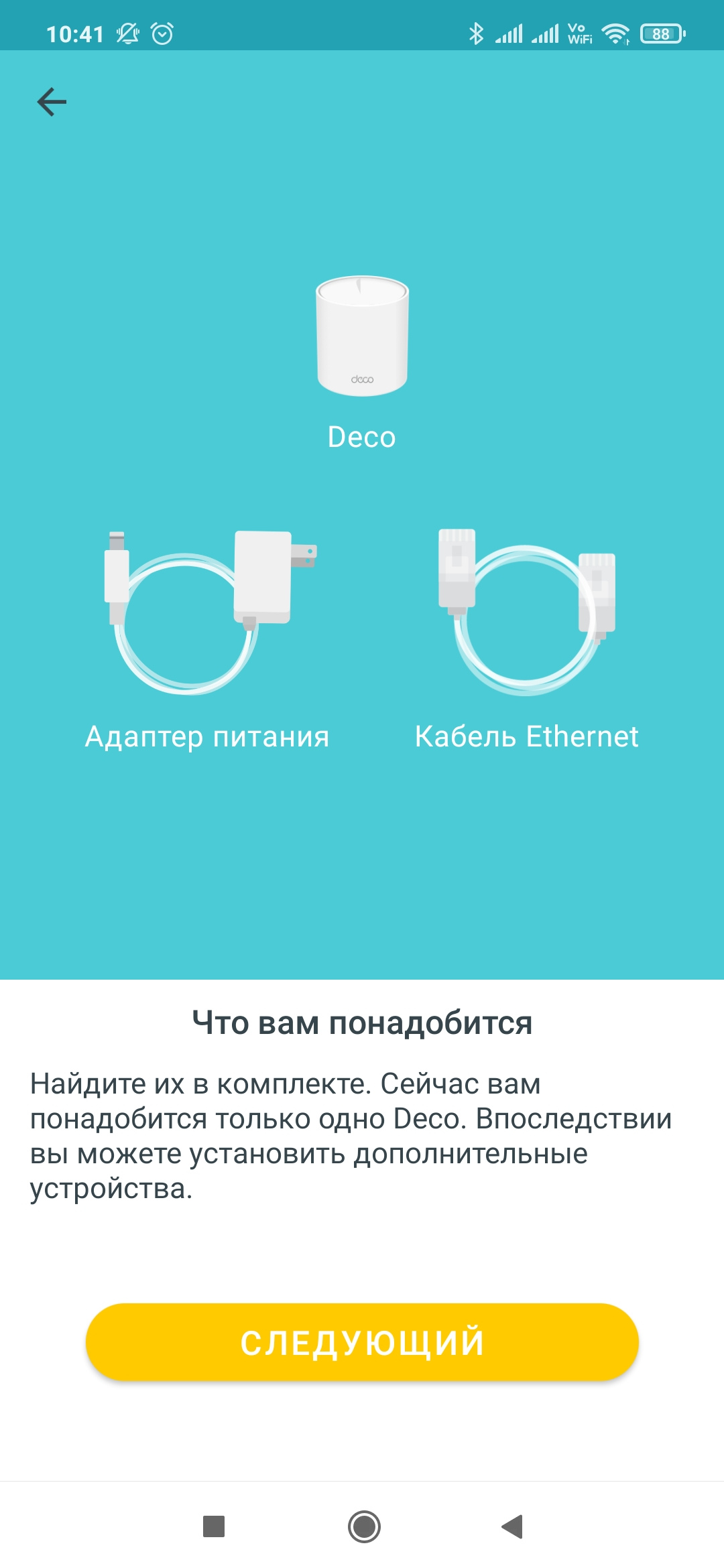The width and height of the screenshot is (724, 1568).
Task: Open the system home screen
Action: 364,1526
